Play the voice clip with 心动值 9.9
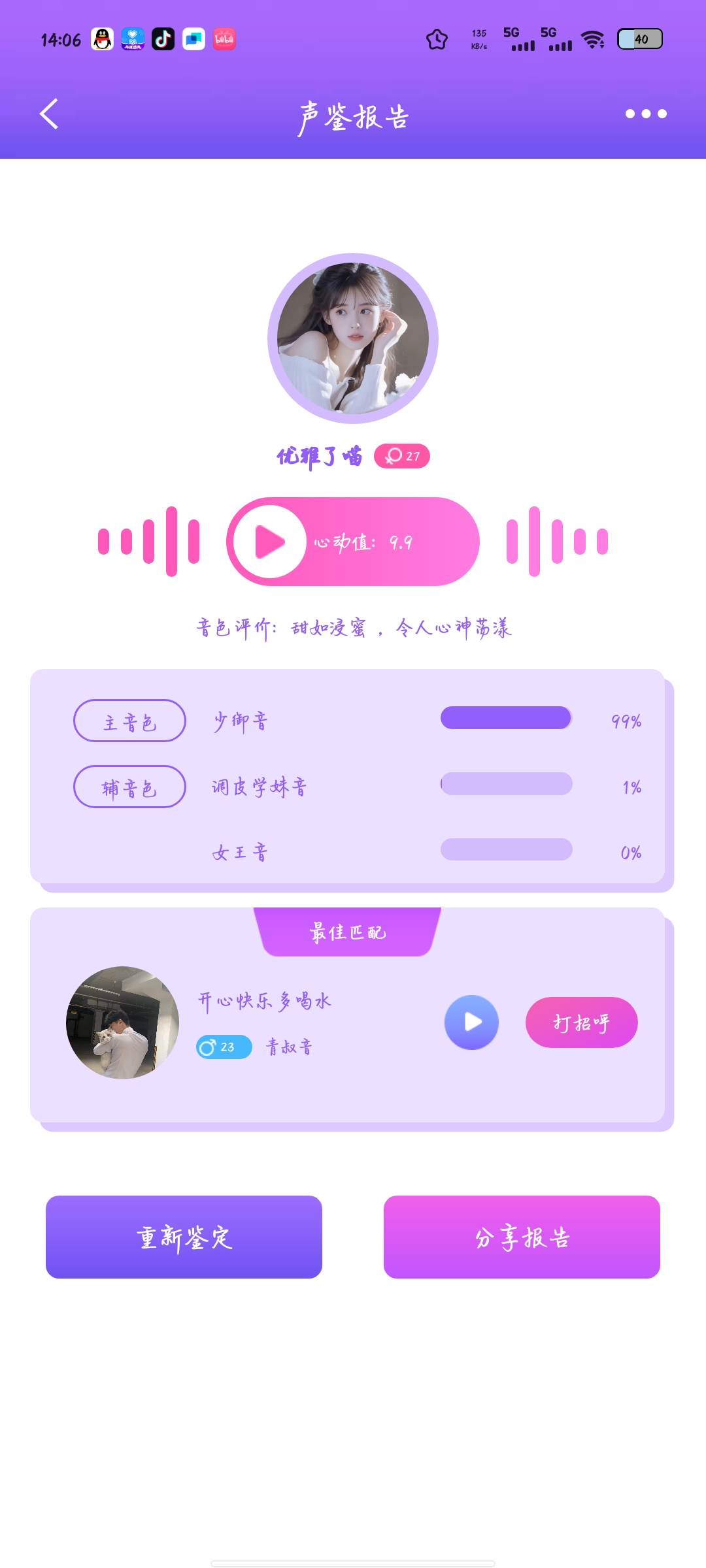The height and width of the screenshot is (1568, 706). pyautogui.click(x=270, y=542)
